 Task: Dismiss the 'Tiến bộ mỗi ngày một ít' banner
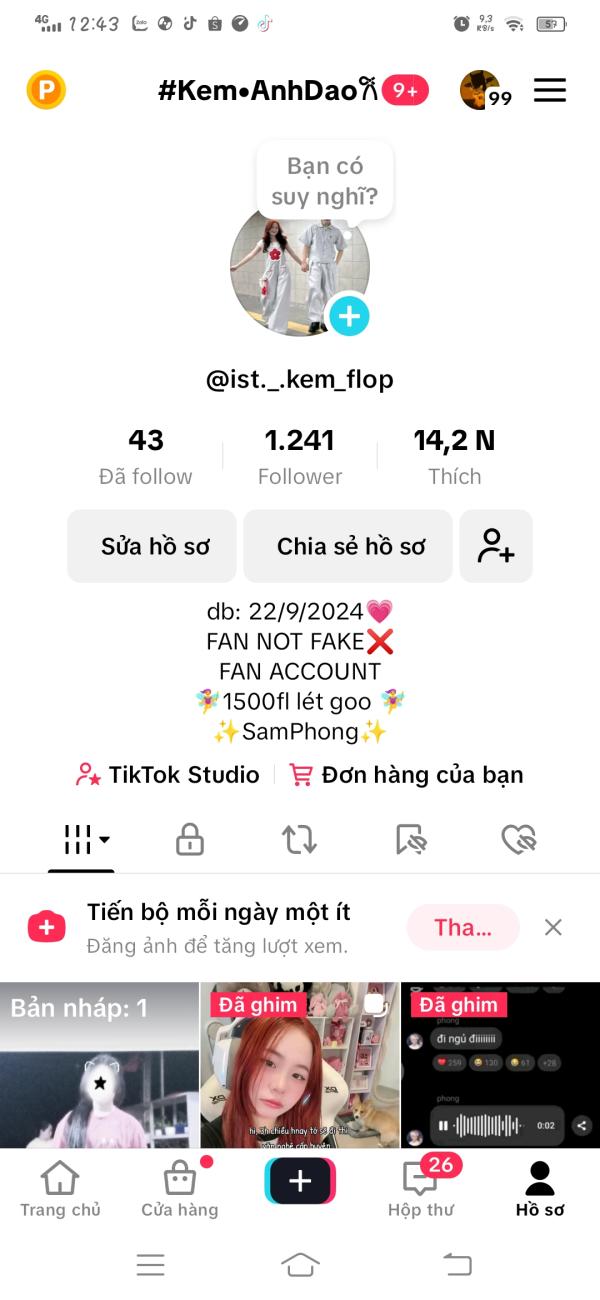tap(553, 928)
